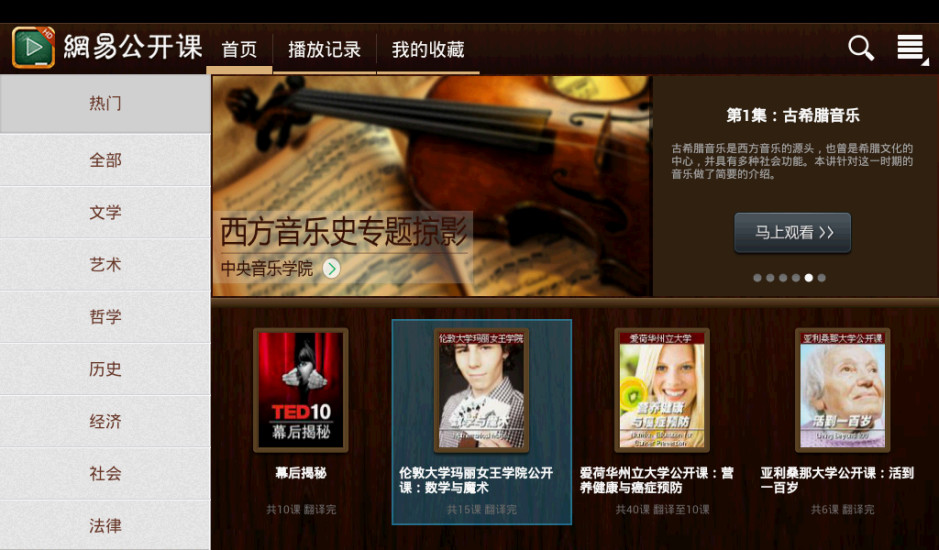Tap the 马上观看 button
Viewport: 939px width, 550px height.
[x=792, y=233]
